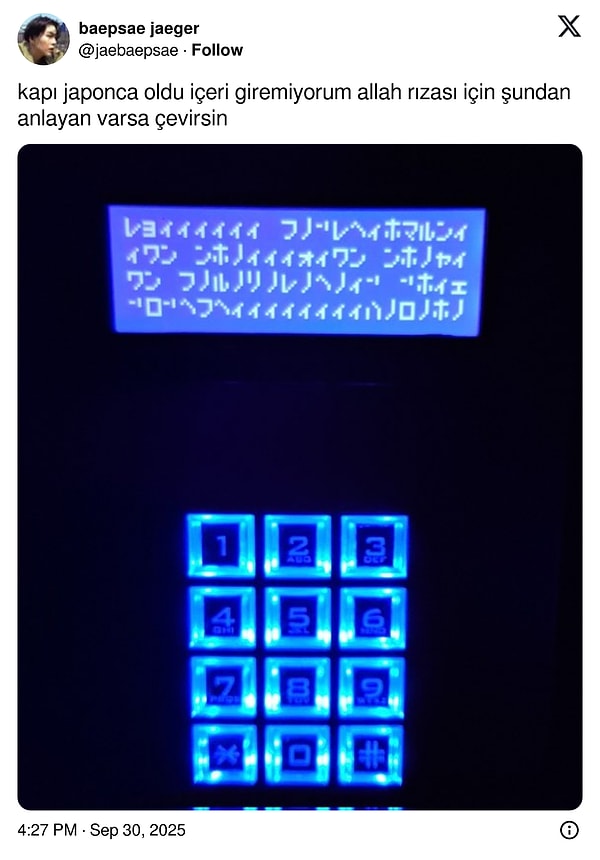Open the 4:27 PM · Sep 30, 2025 timestamp

pyautogui.click(x=101, y=830)
